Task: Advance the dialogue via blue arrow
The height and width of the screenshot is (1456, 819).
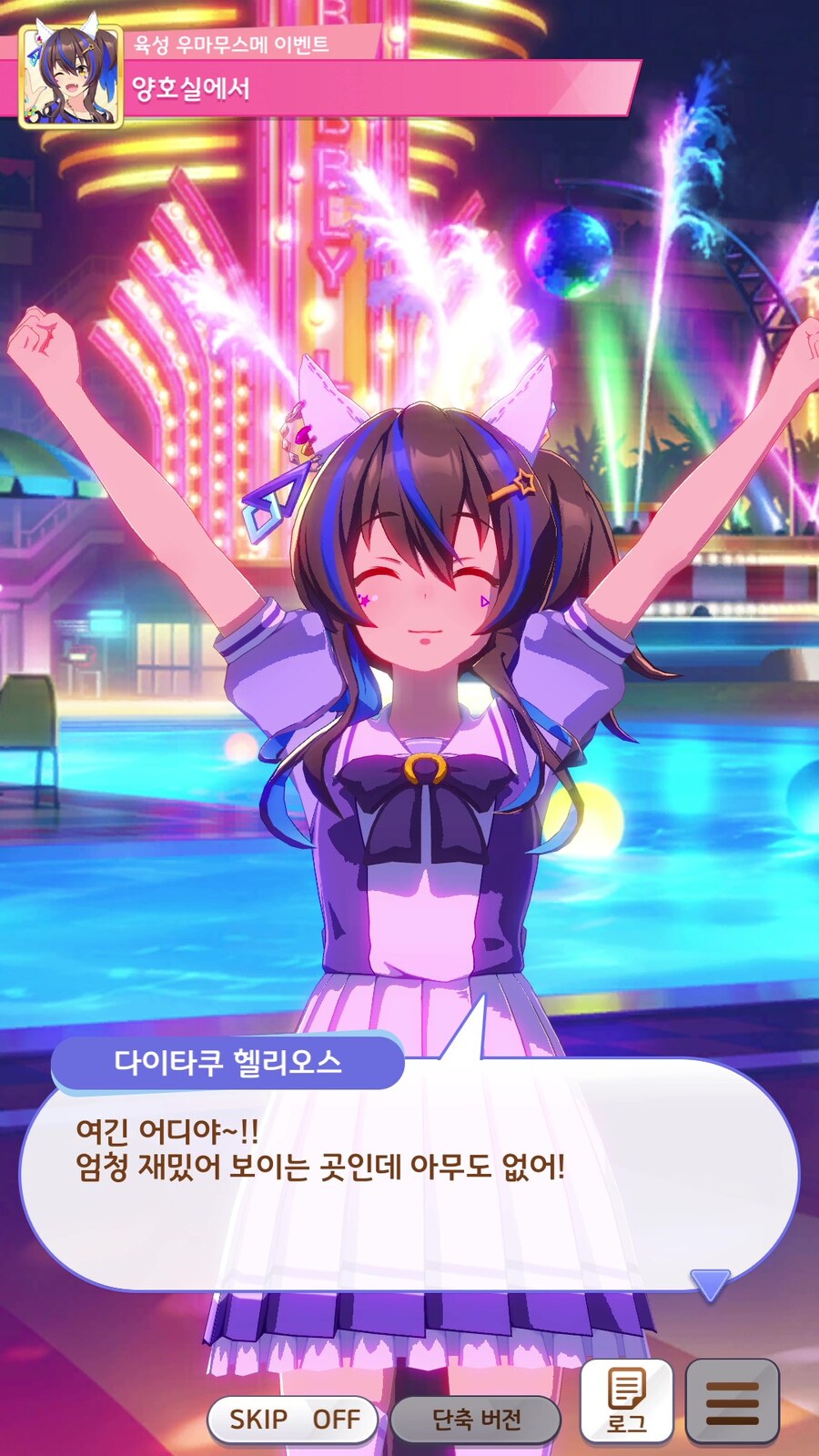Action: point(710,1284)
